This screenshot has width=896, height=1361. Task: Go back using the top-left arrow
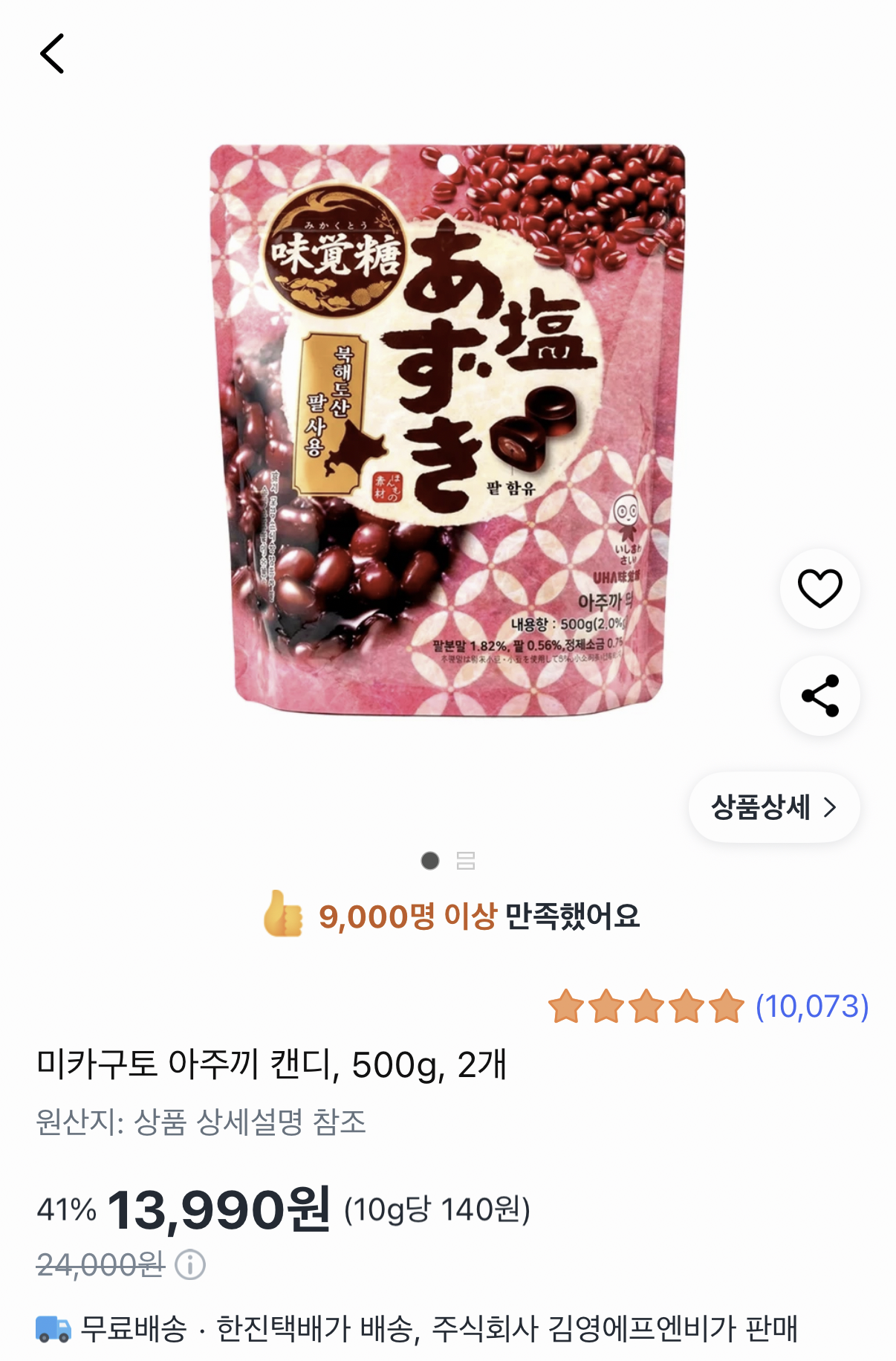[52, 54]
